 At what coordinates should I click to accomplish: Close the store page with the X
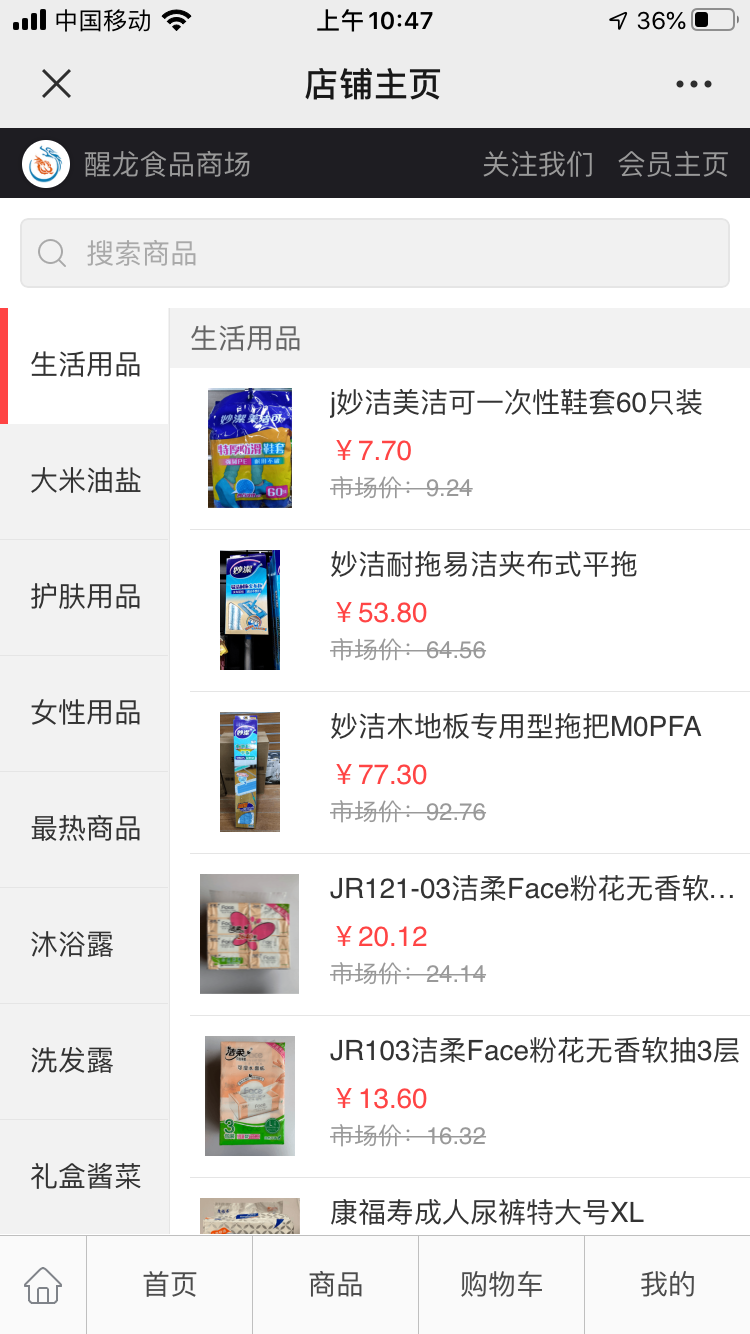pos(57,84)
